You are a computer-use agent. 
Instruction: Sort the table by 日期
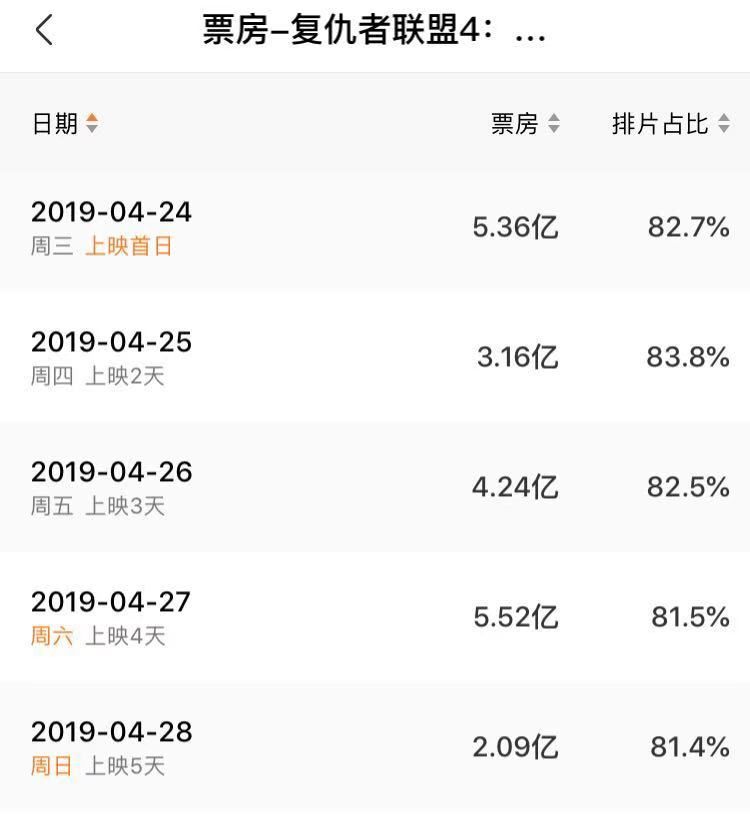coord(65,123)
